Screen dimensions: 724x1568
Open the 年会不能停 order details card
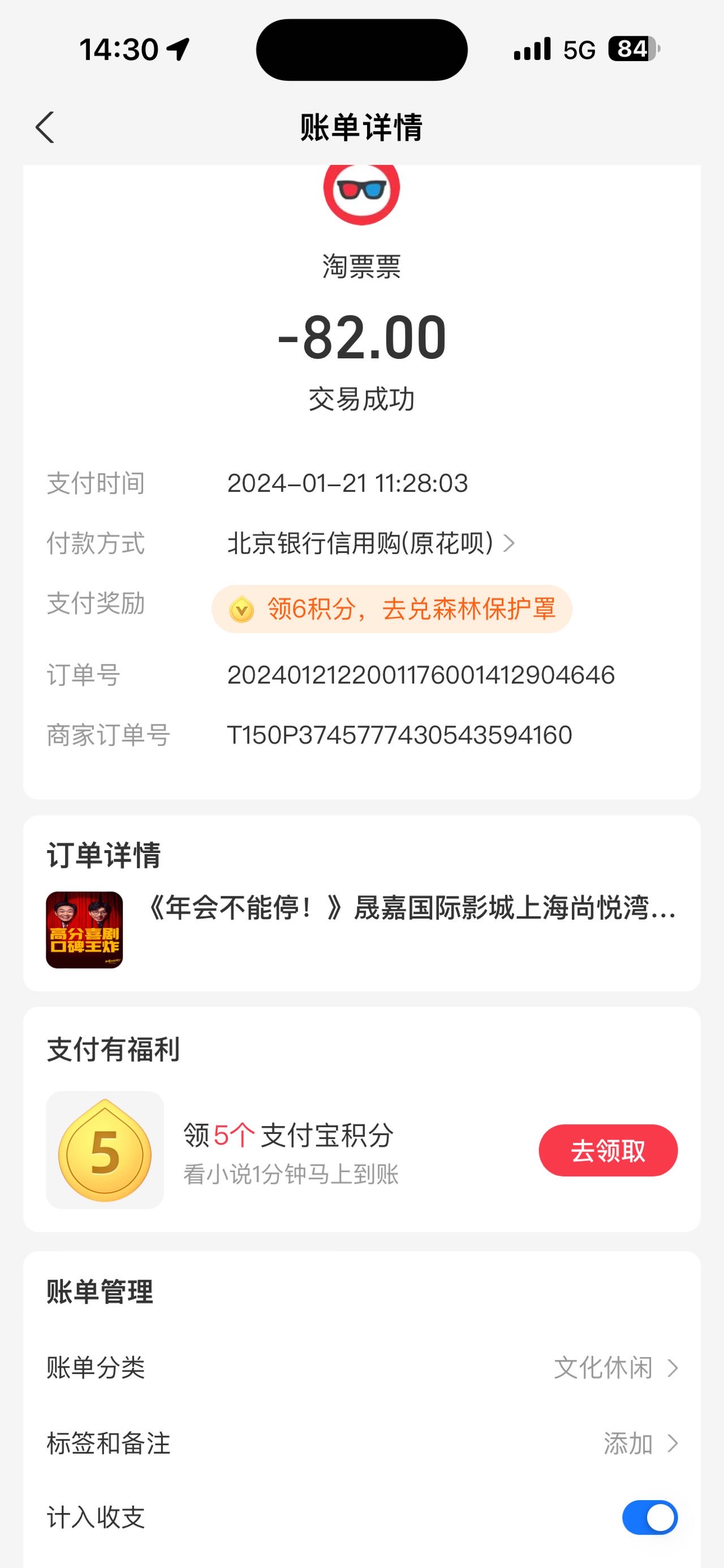tap(361, 929)
